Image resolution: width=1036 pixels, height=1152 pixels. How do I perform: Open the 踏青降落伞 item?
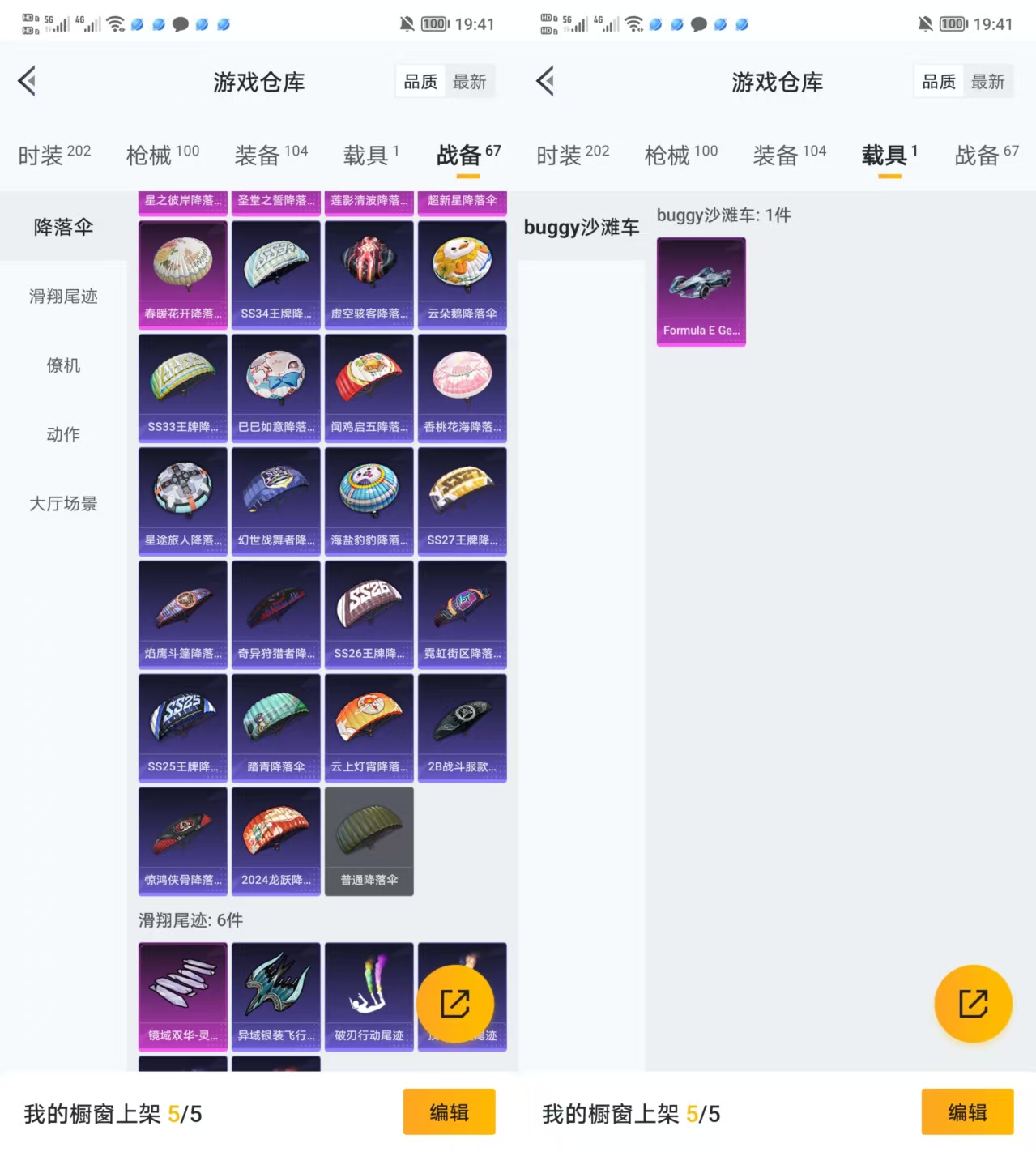[276, 727]
